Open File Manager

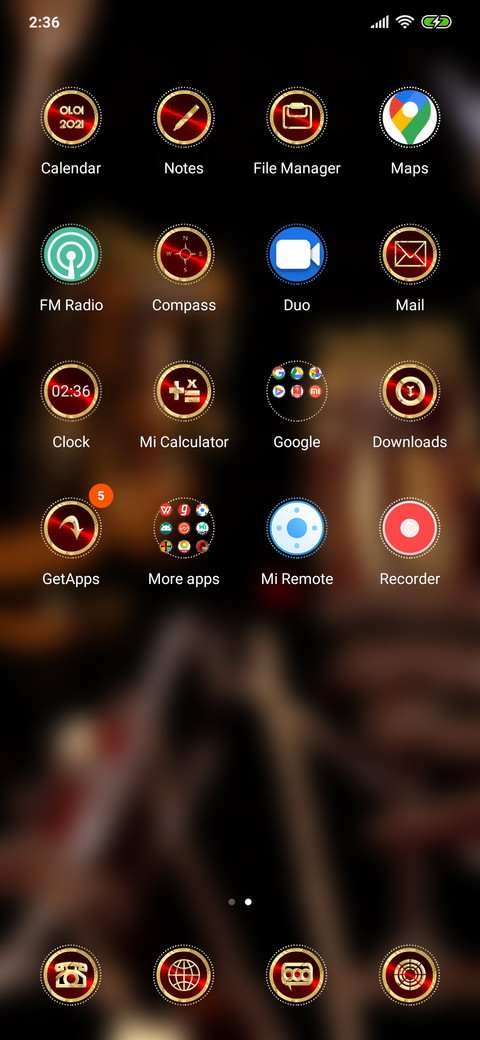(296, 118)
